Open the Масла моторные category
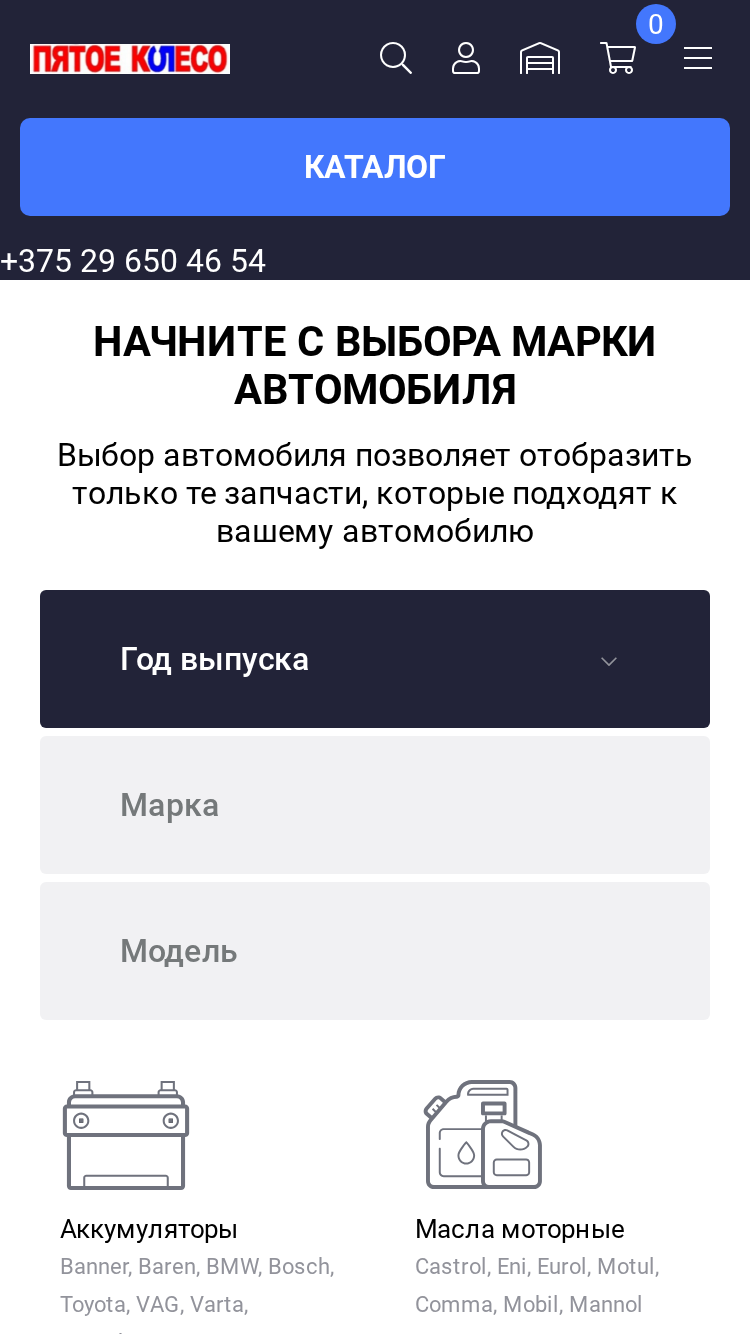This screenshot has height=1334, width=750. [x=520, y=1229]
